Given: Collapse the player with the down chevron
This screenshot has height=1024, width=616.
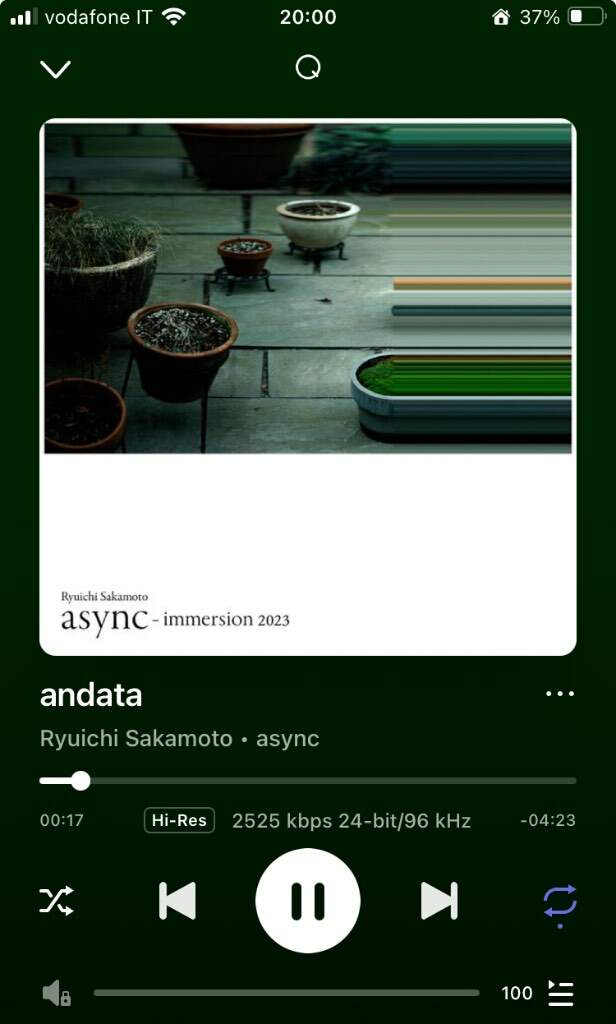Looking at the screenshot, I should (56, 69).
